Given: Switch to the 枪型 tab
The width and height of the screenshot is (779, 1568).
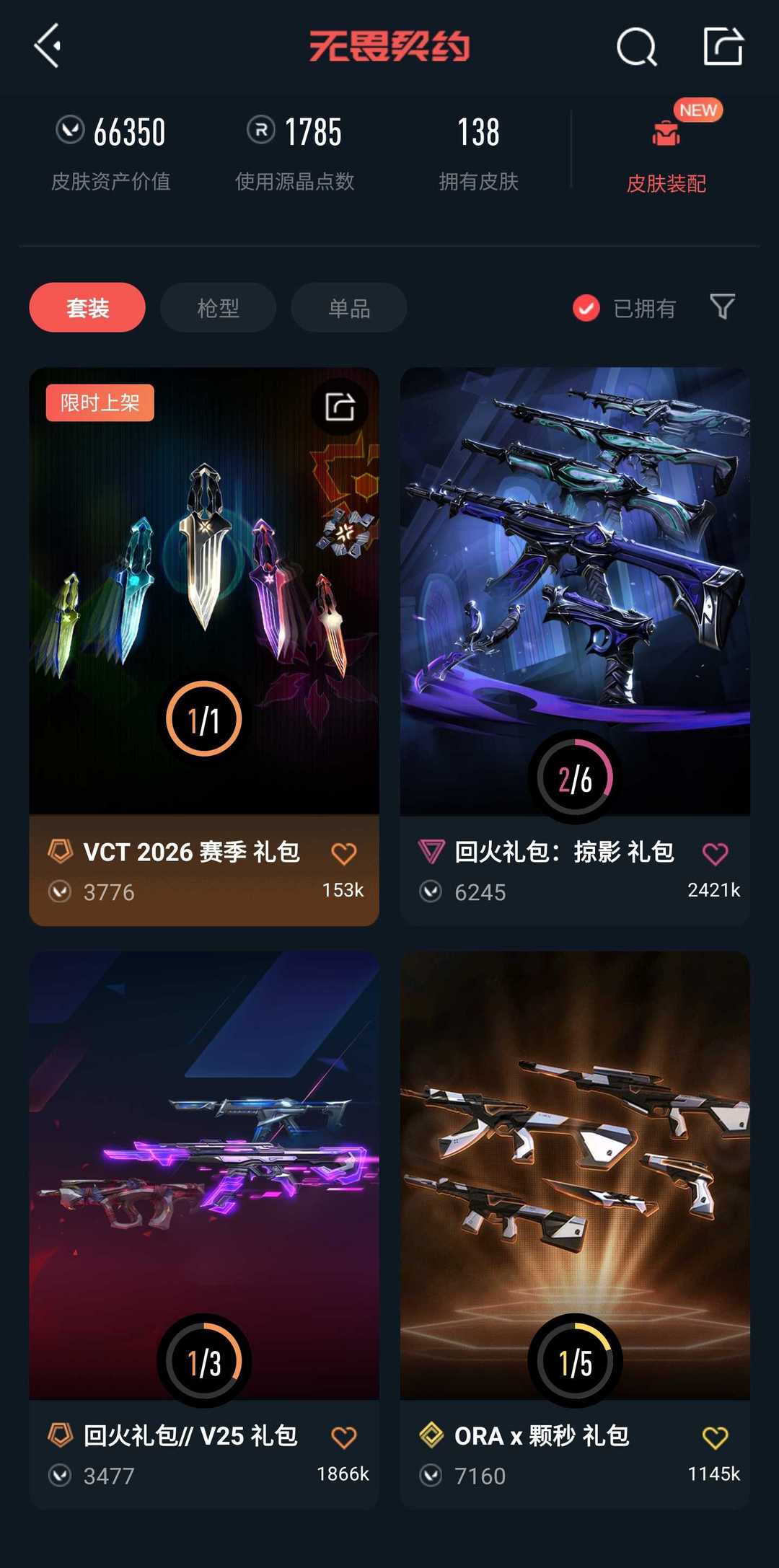Looking at the screenshot, I should pos(217,308).
